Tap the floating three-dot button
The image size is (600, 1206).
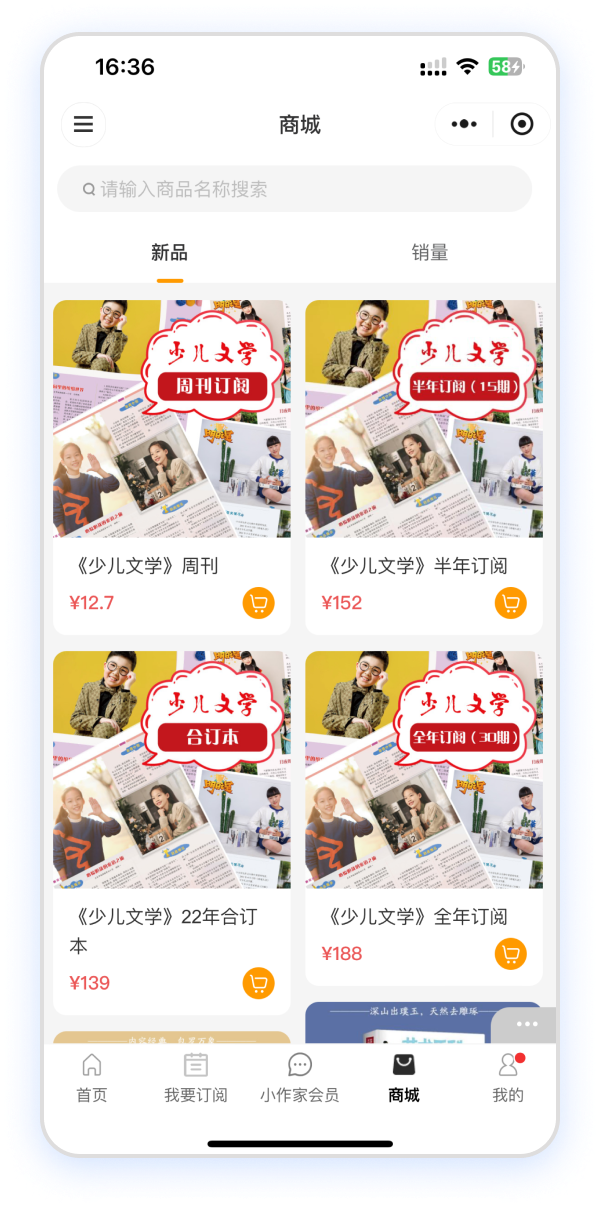(x=526, y=1024)
